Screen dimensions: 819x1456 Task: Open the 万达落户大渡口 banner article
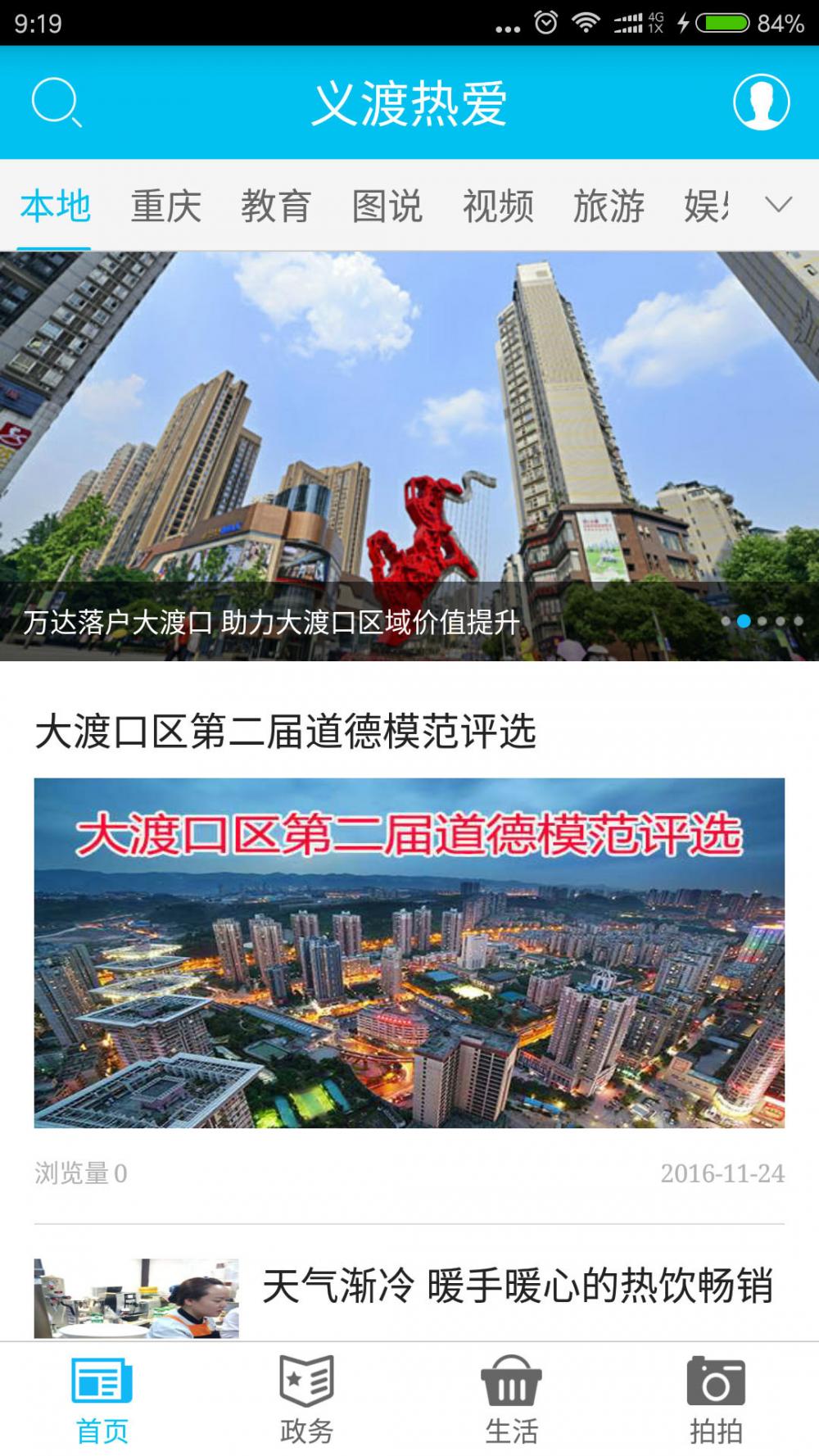(409, 456)
